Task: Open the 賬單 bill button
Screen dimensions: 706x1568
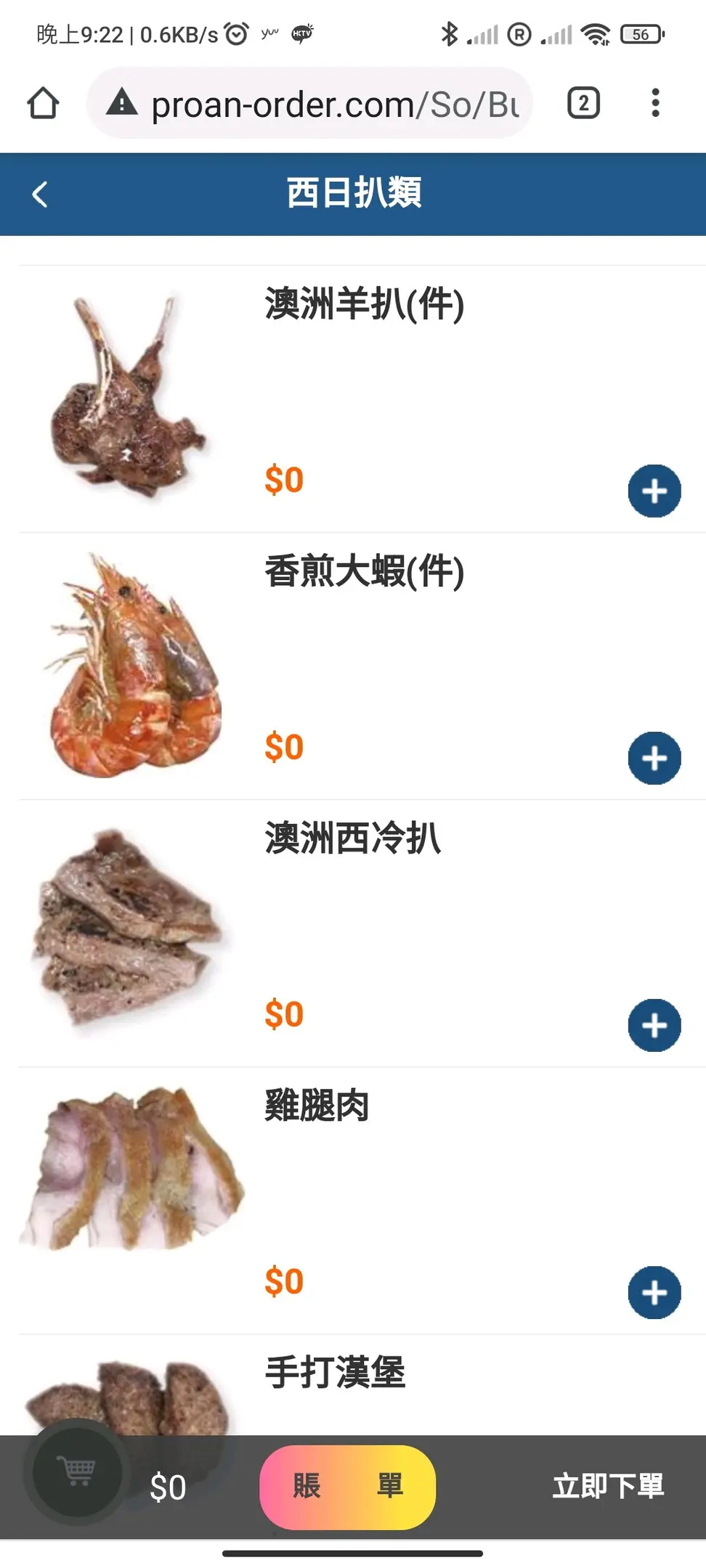Action: 347,1487
